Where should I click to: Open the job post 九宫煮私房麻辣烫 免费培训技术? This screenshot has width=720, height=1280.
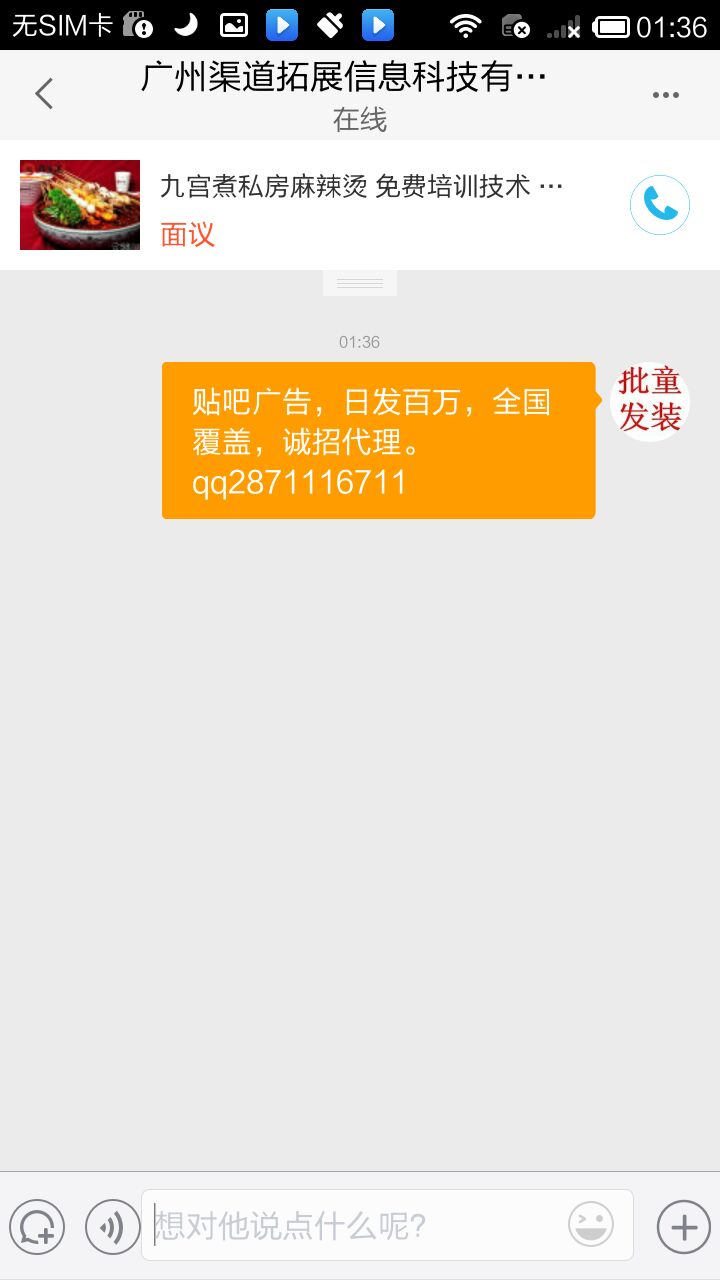360,184
